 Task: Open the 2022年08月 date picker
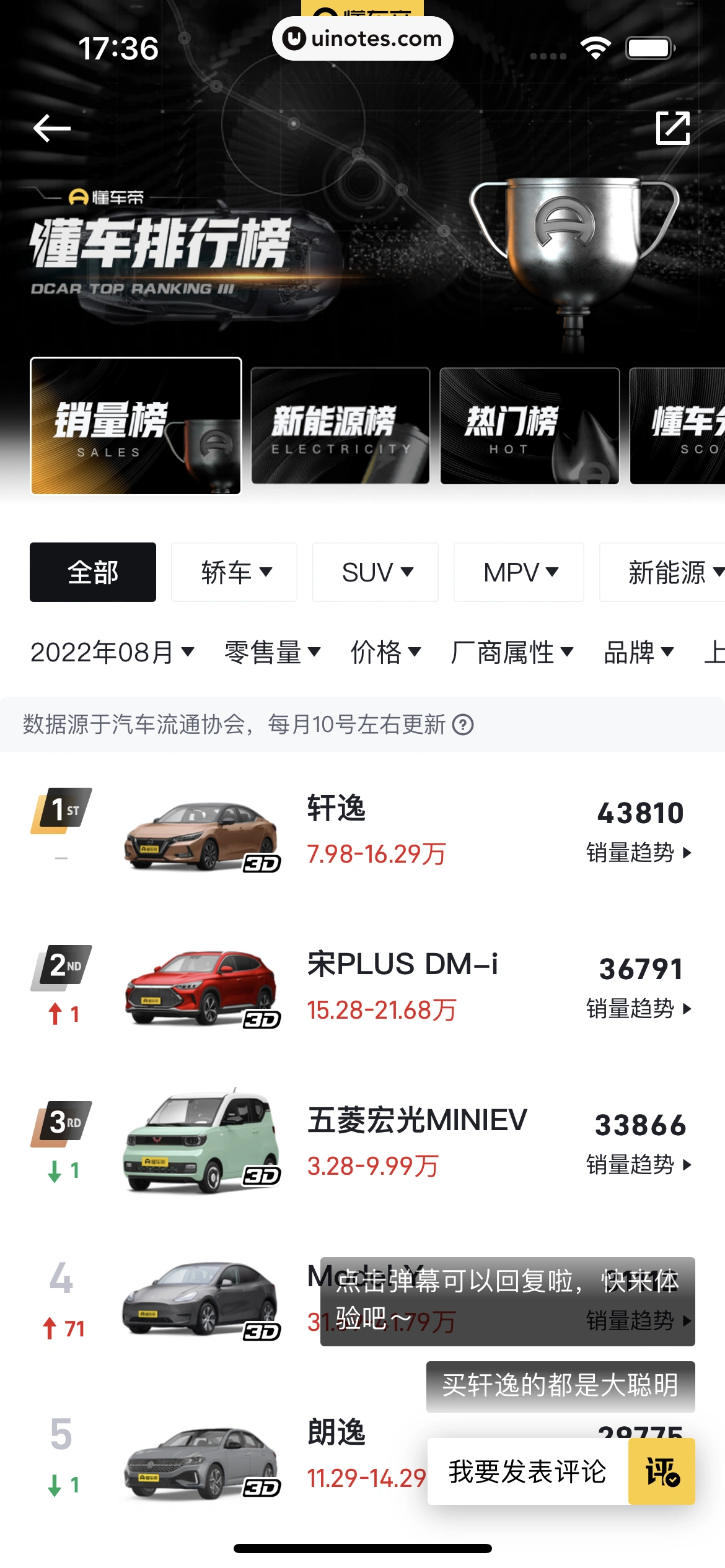(x=112, y=652)
